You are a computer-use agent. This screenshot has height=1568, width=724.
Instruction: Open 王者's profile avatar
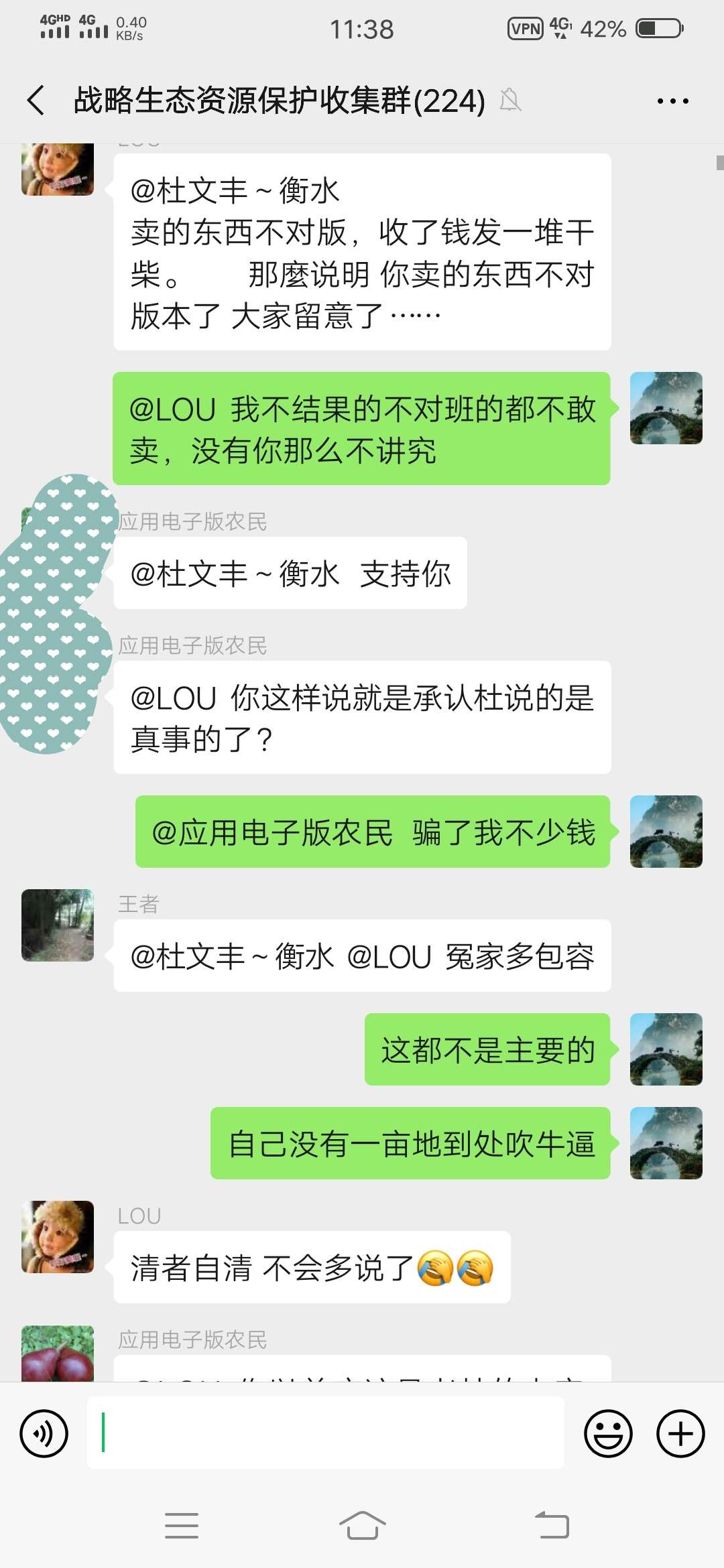(58, 925)
